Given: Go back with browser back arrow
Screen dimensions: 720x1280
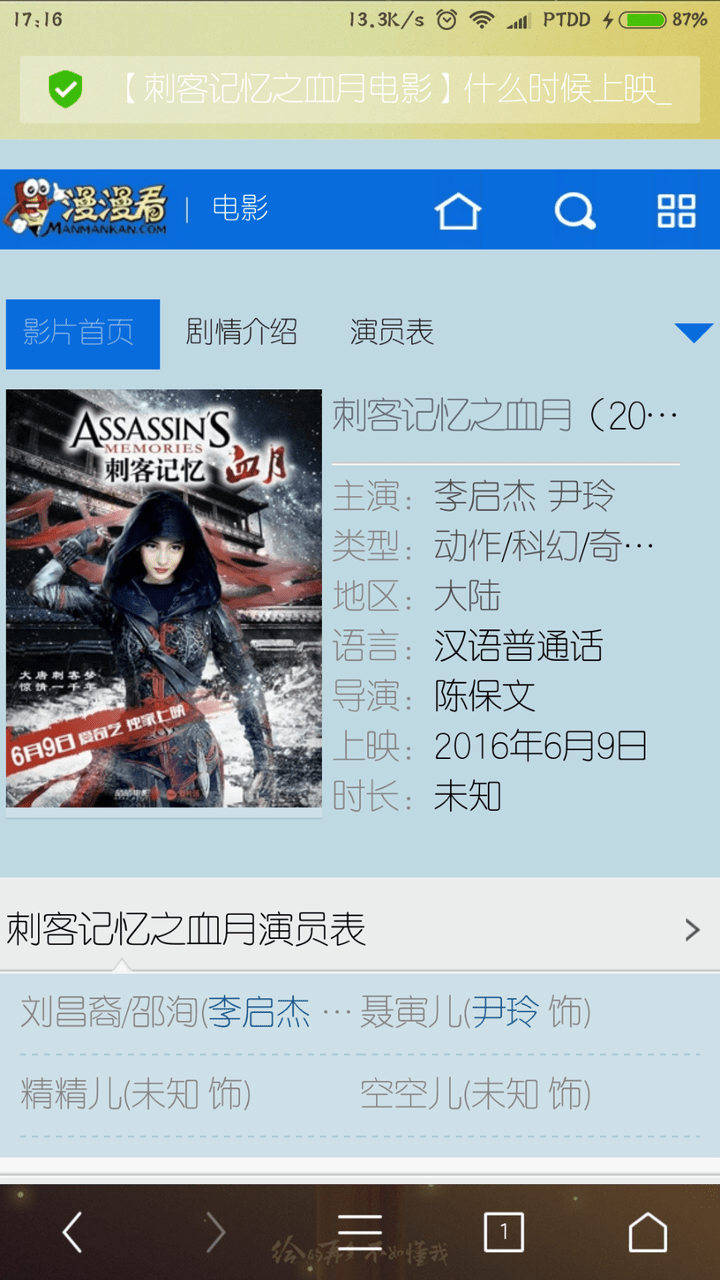Looking at the screenshot, I should click(72, 1233).
